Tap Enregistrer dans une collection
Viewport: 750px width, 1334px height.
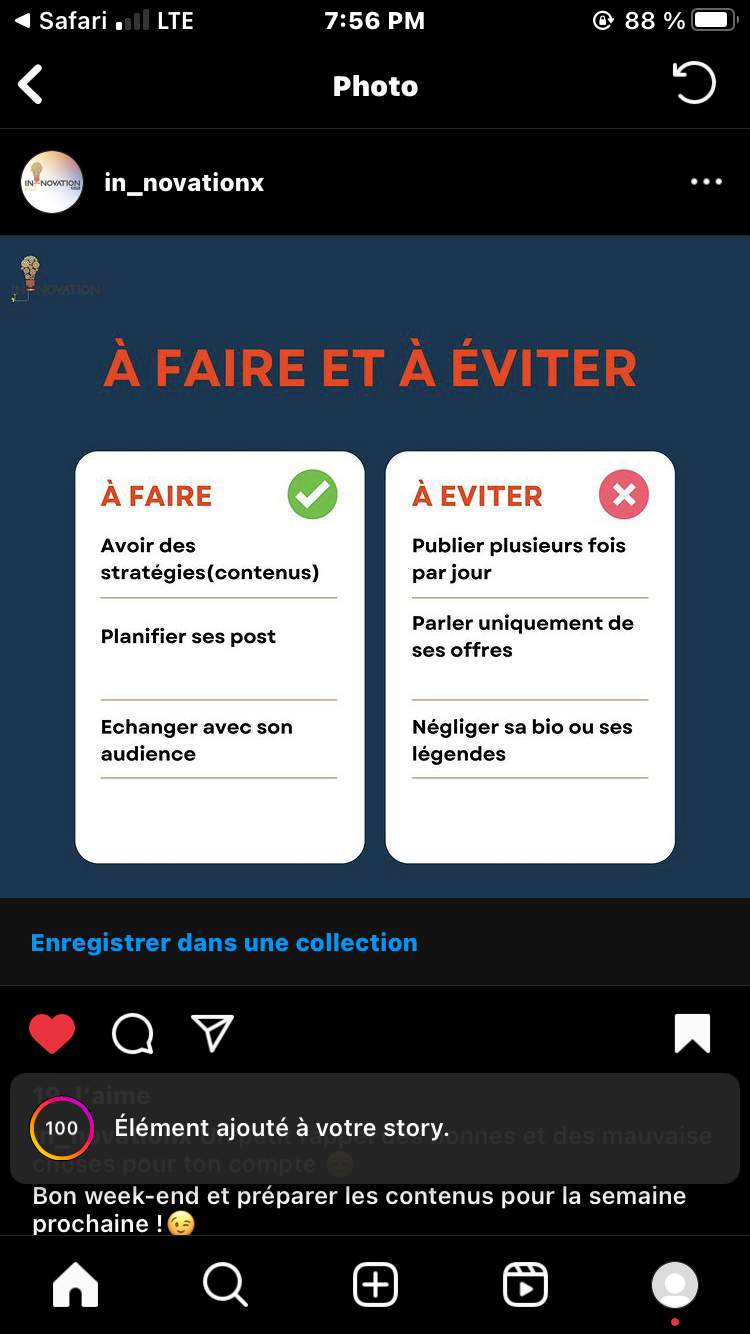[224, 942]
